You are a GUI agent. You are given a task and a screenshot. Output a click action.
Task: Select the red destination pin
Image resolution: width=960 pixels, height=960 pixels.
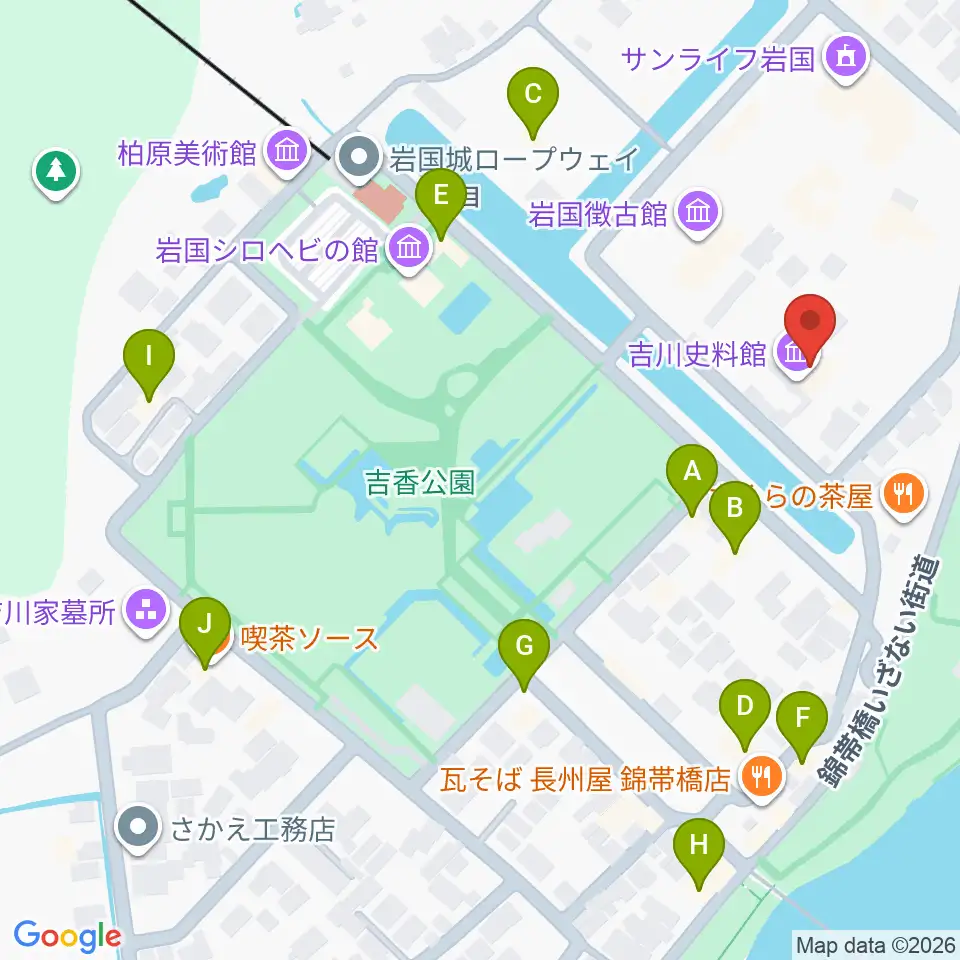(810, 329)
